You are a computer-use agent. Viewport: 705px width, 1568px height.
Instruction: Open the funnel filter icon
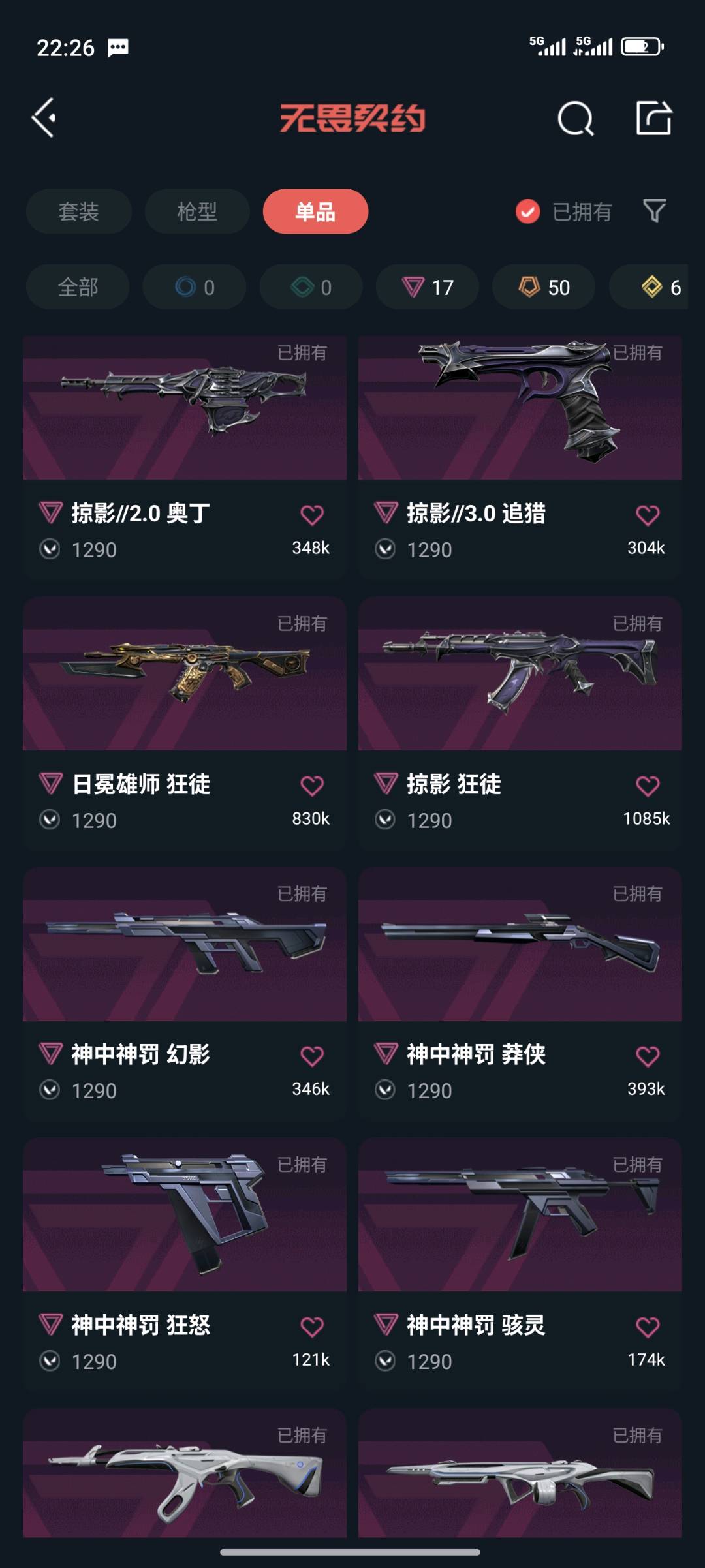(654, 211)
